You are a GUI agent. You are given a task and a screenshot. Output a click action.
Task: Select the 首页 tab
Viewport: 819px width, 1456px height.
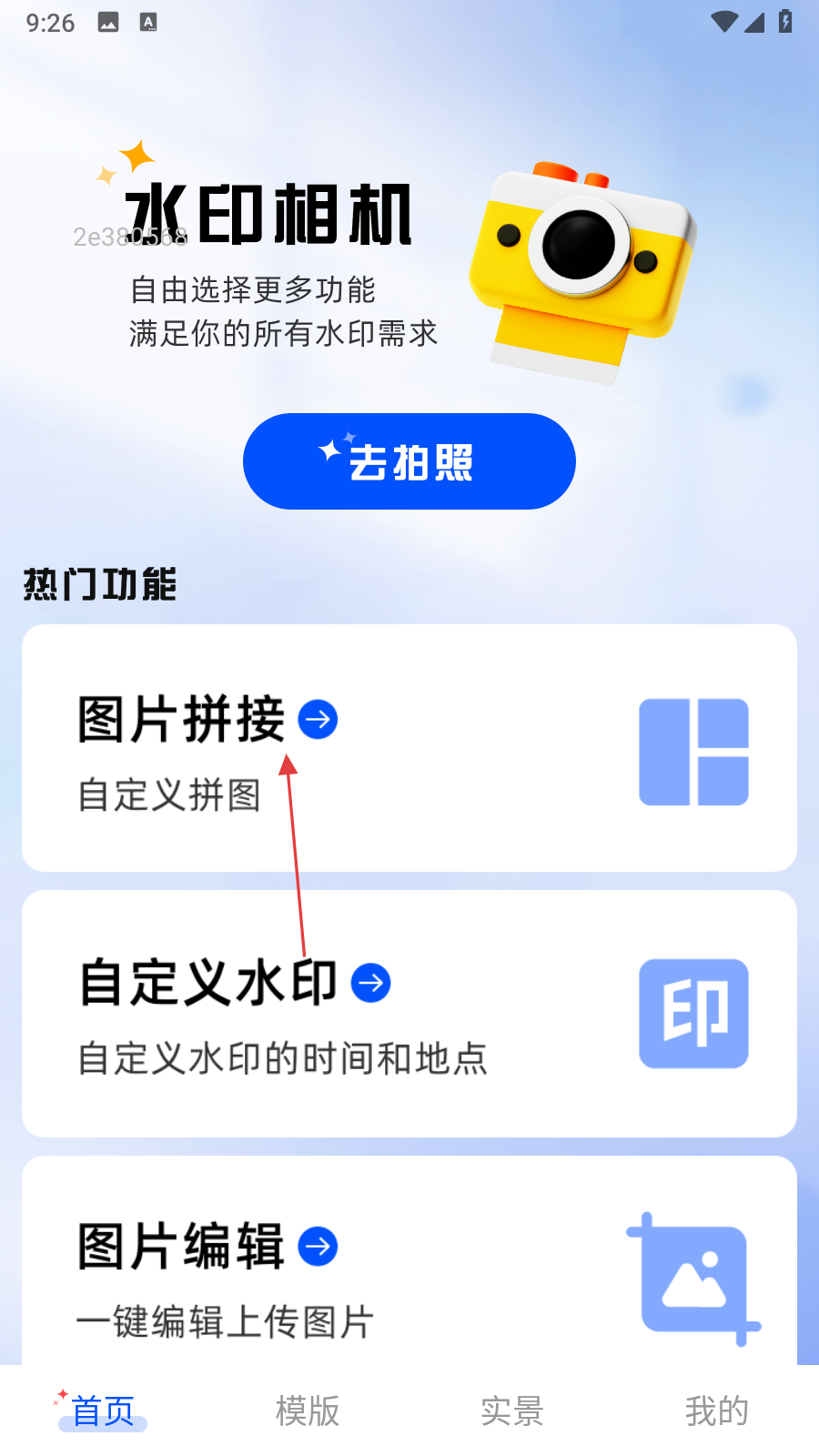(x=103, y=1410)
